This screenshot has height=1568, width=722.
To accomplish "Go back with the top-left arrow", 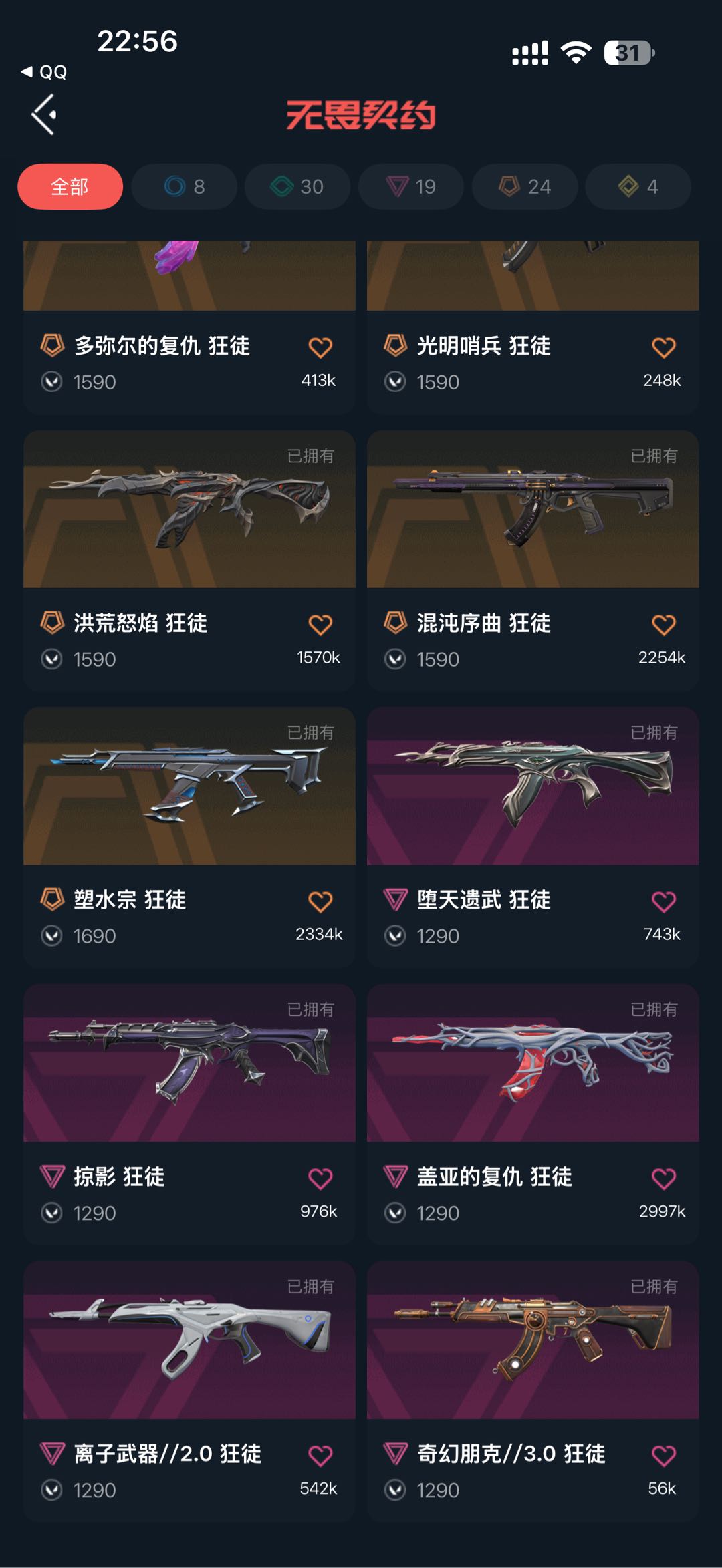I will [x=44, y=114].
